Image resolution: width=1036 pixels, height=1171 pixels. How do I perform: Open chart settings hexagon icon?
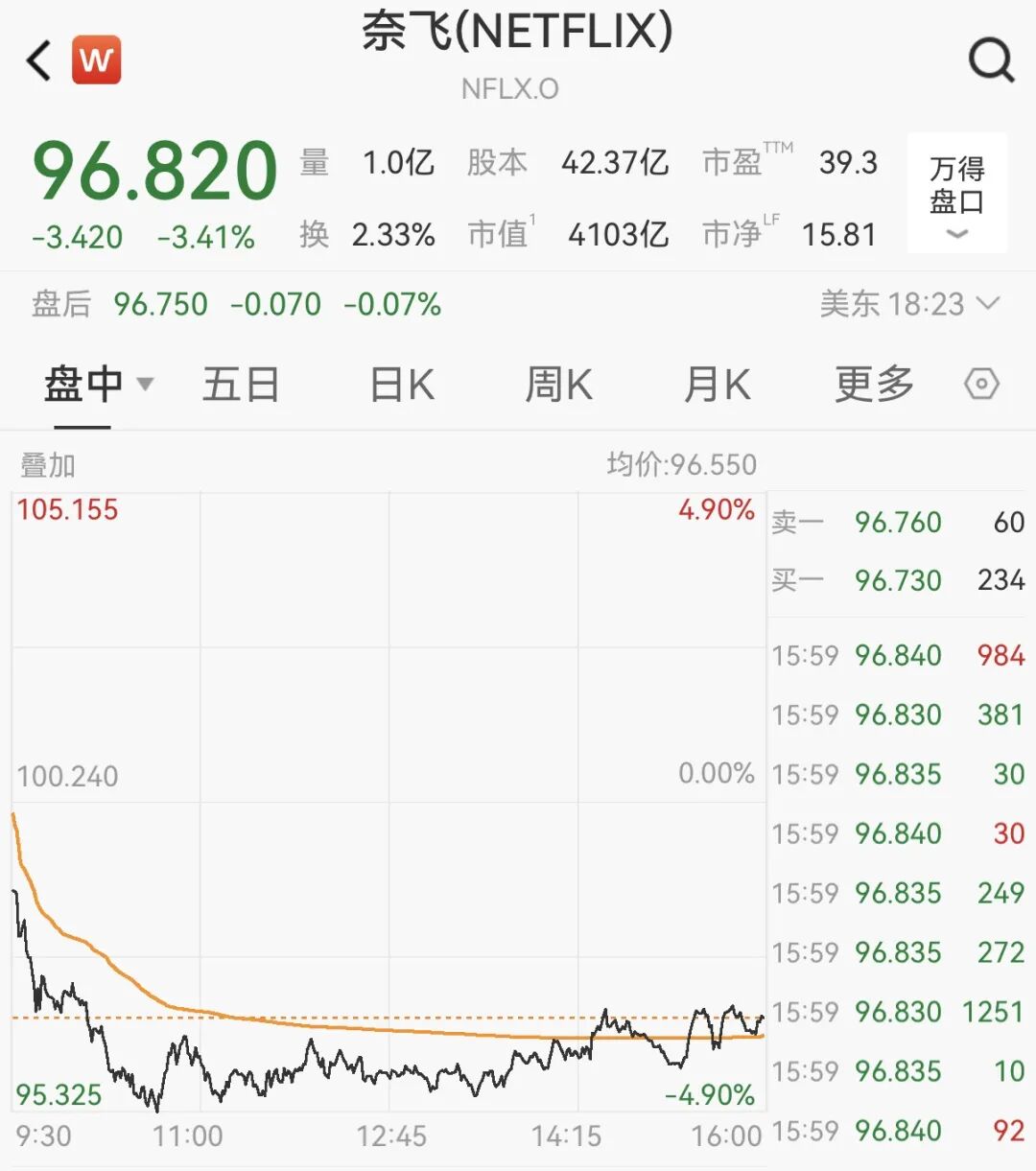pyautogui.click(x=981, y=385)
